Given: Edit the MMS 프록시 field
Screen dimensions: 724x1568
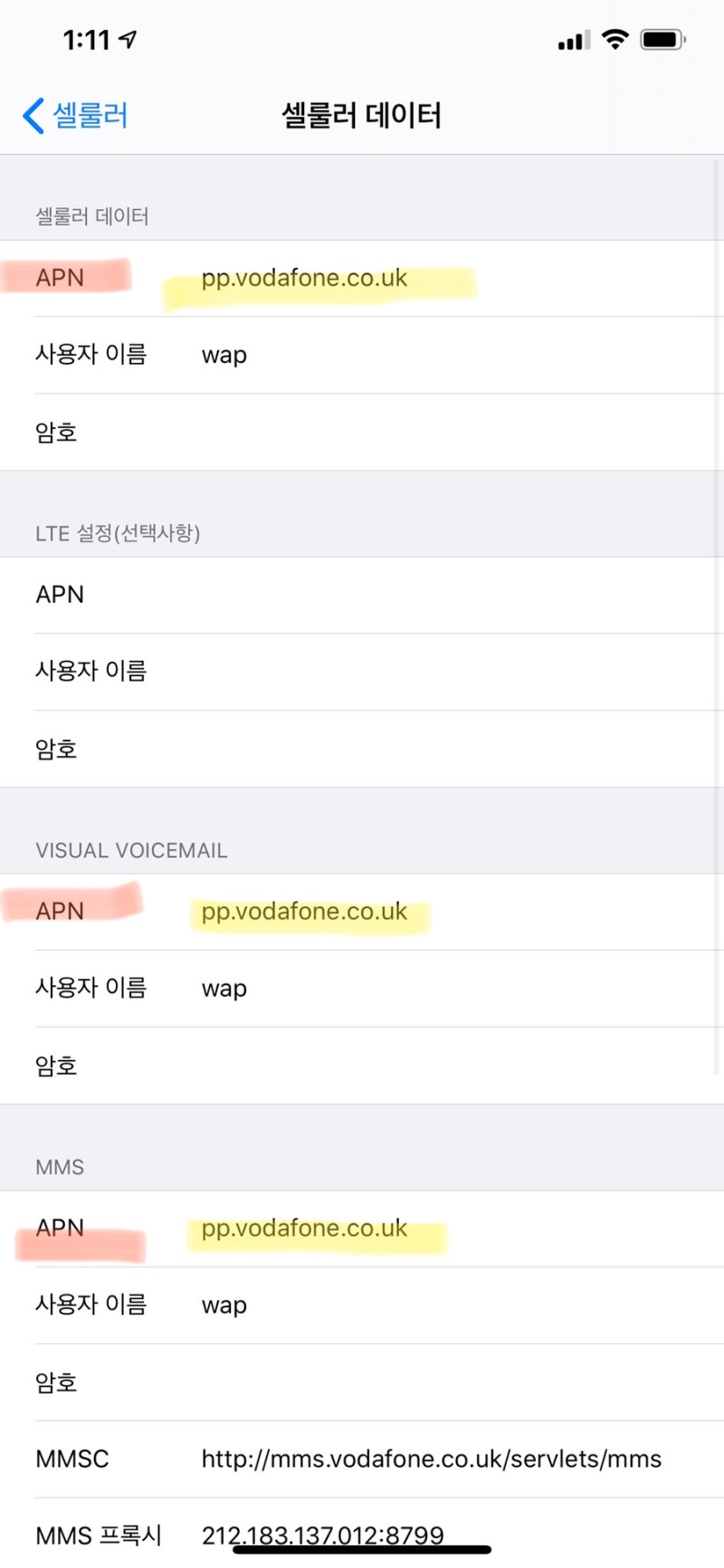Looking at the screenshot, I should (x=362, y=1534).
